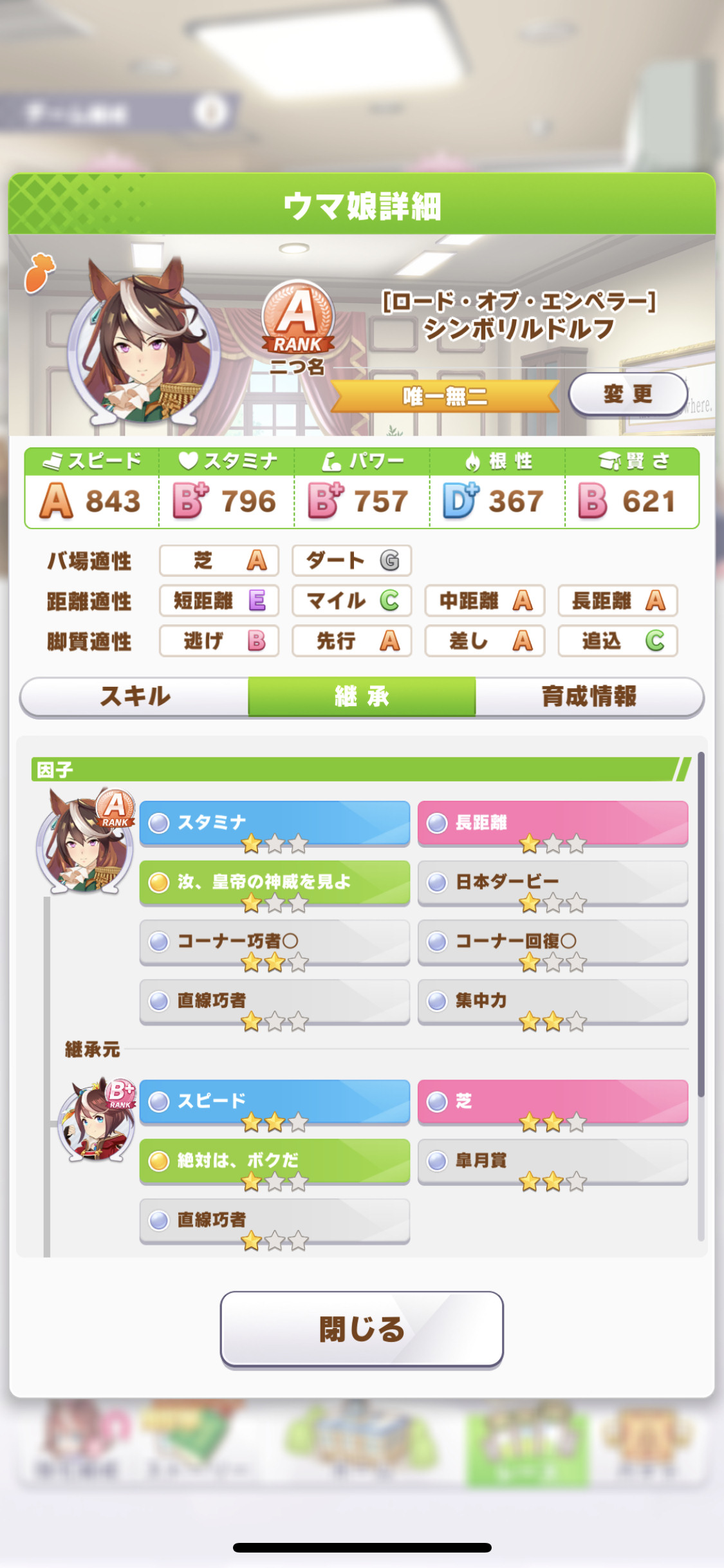Tap the 変更 button next to the nickname
The height and width of the screenshot is (1568, 724).
628,394
